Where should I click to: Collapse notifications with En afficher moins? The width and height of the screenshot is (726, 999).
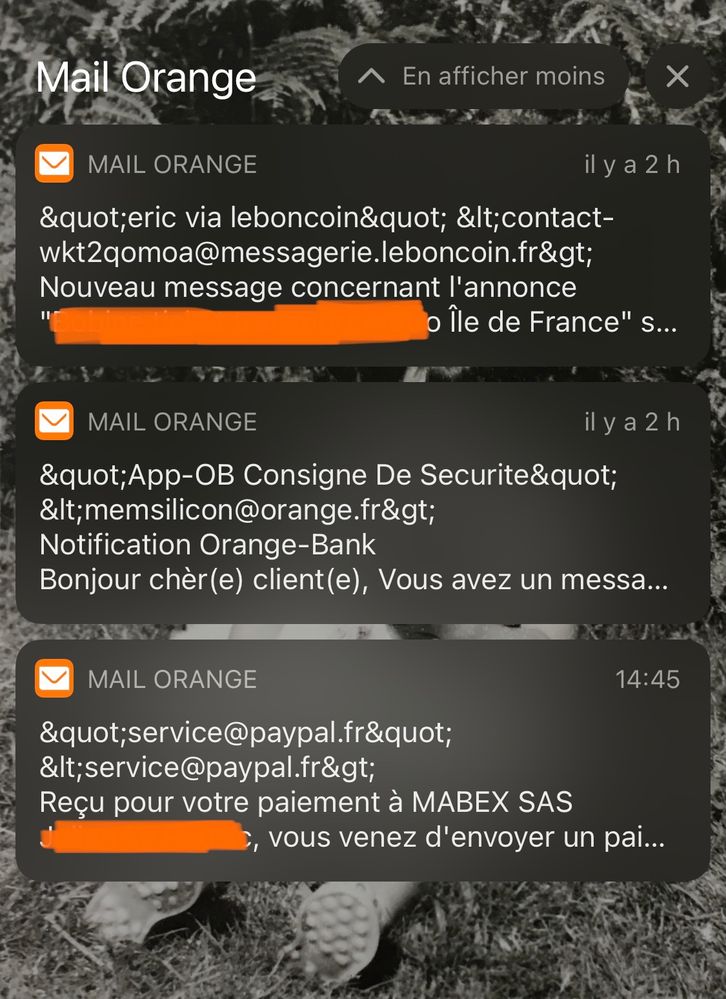click(484, 76)
